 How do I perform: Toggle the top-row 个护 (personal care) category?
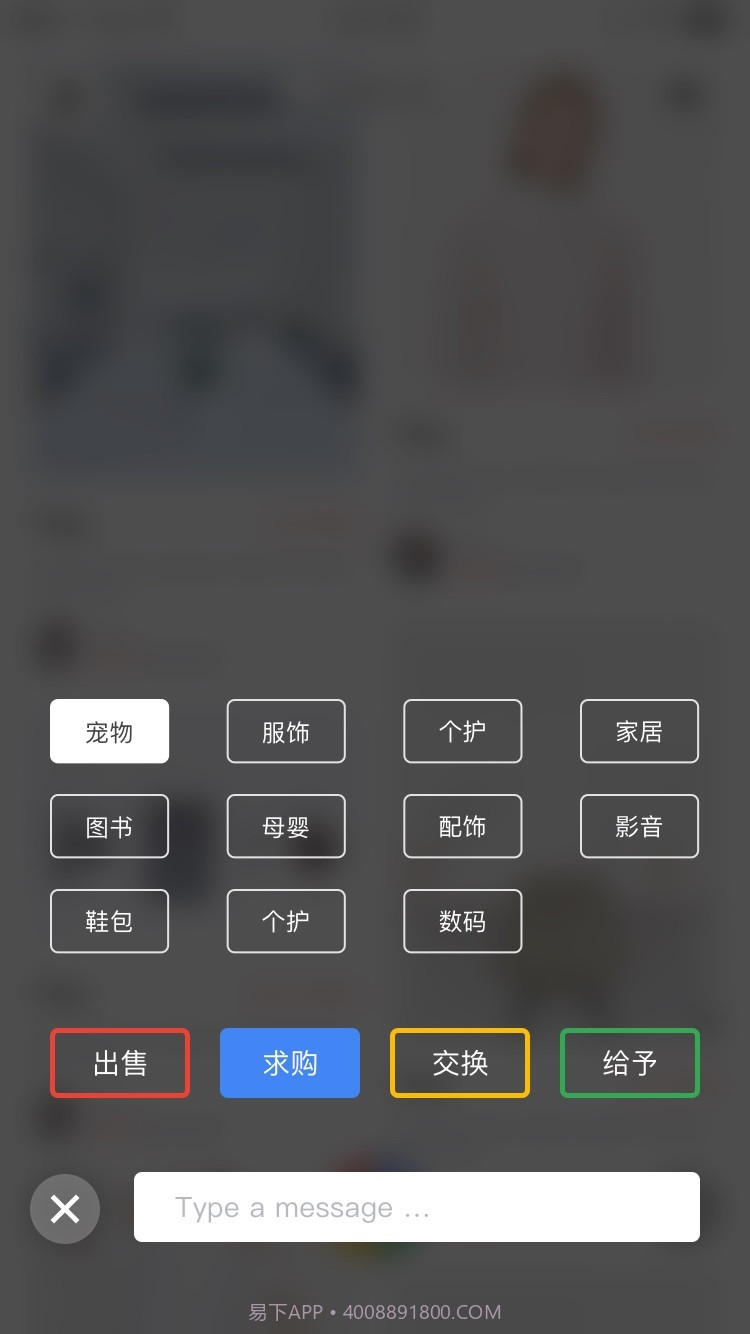tap(462, 731)
